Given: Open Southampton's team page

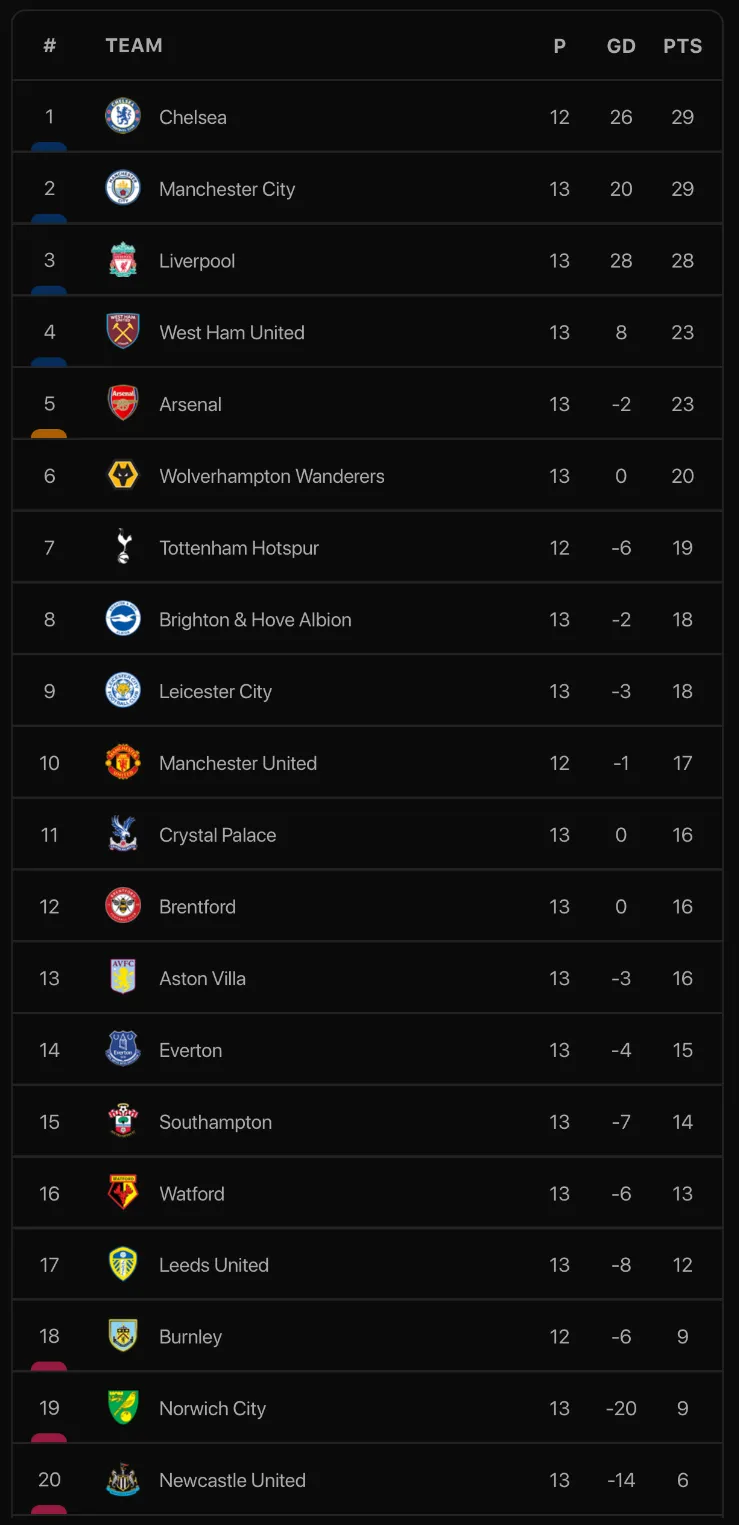Looking at the screenshot, I should [215, 1122].
